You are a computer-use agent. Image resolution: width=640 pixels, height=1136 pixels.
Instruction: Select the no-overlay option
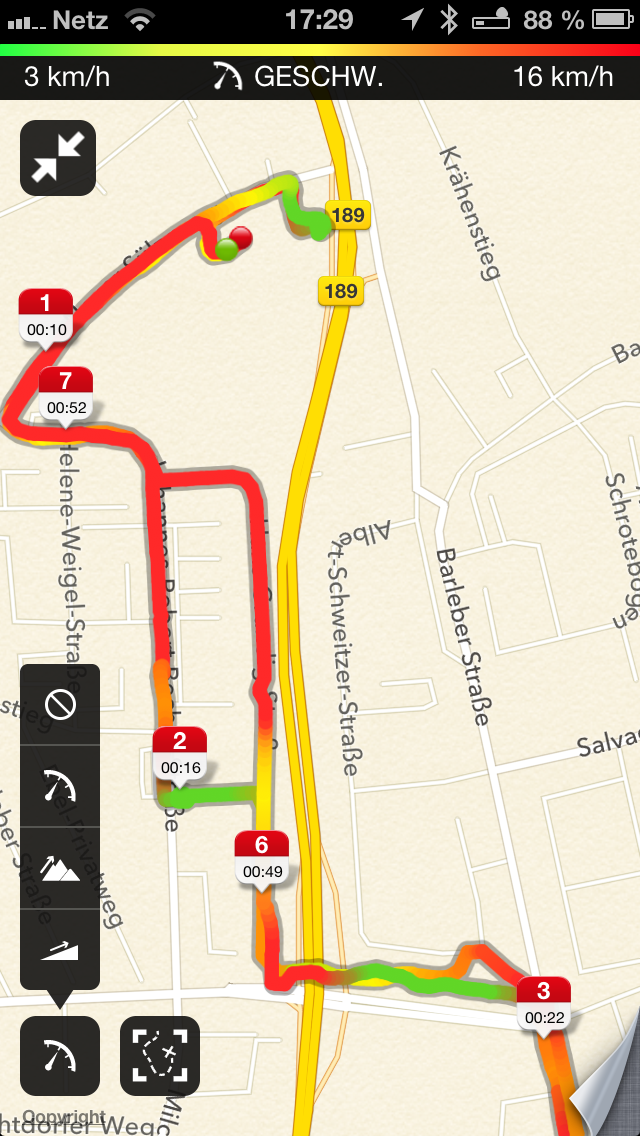coord(60,705)
